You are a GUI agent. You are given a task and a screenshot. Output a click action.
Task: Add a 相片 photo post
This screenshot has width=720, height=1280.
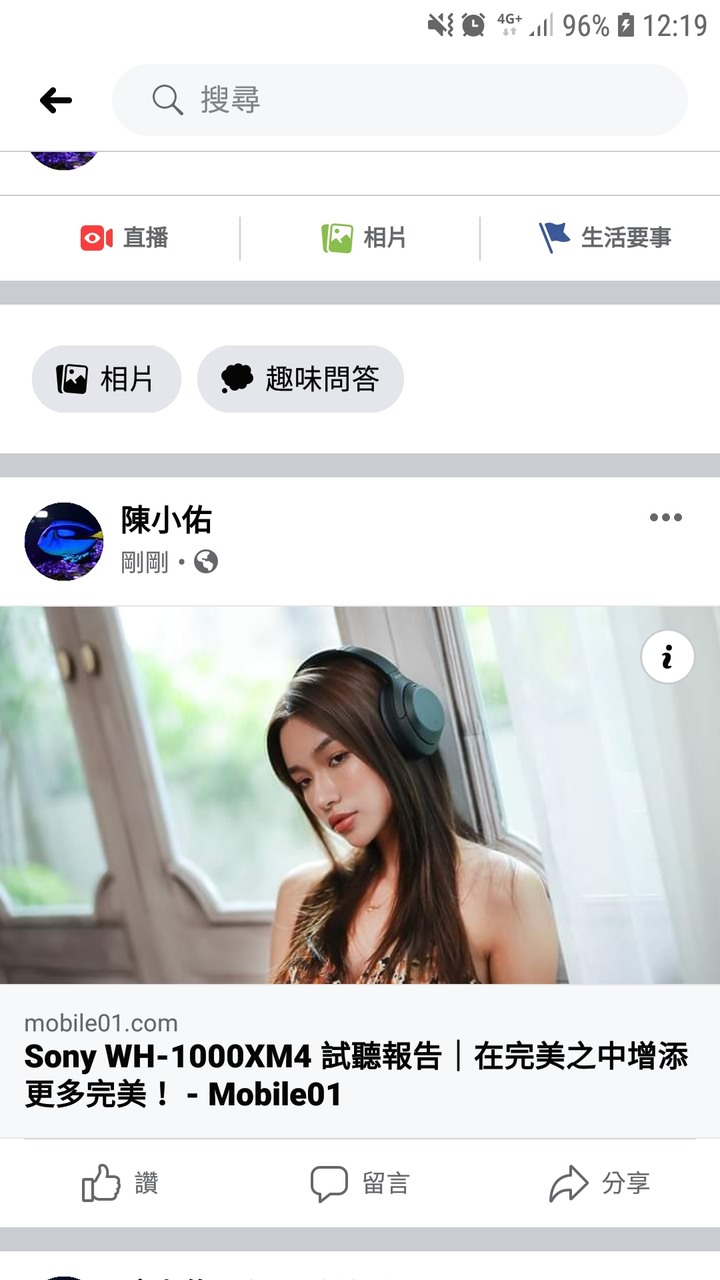click(x=362, y=238)
